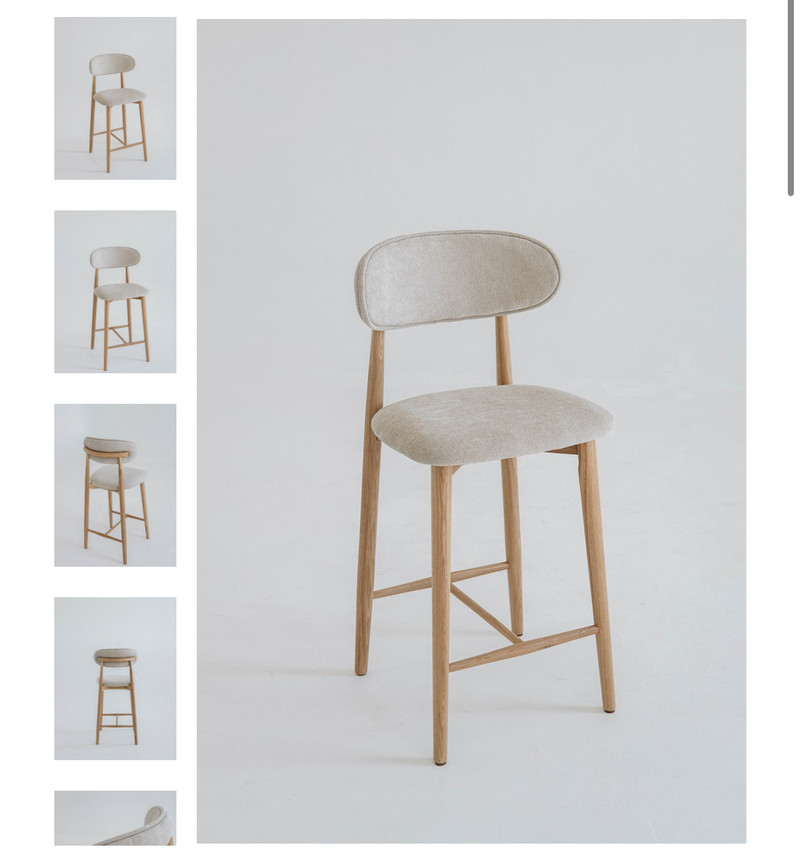The height and width of the screenshot is (864, 800).
Task: Show the thumbnail of chair's rear-side view
Action: click(115, 485)
